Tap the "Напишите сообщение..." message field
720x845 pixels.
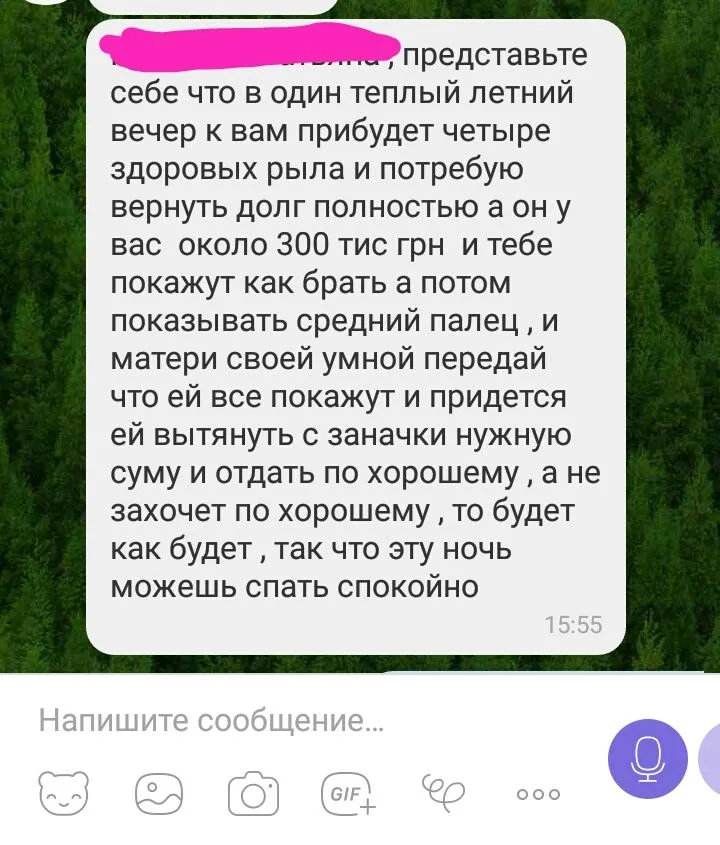coord(300,721)
